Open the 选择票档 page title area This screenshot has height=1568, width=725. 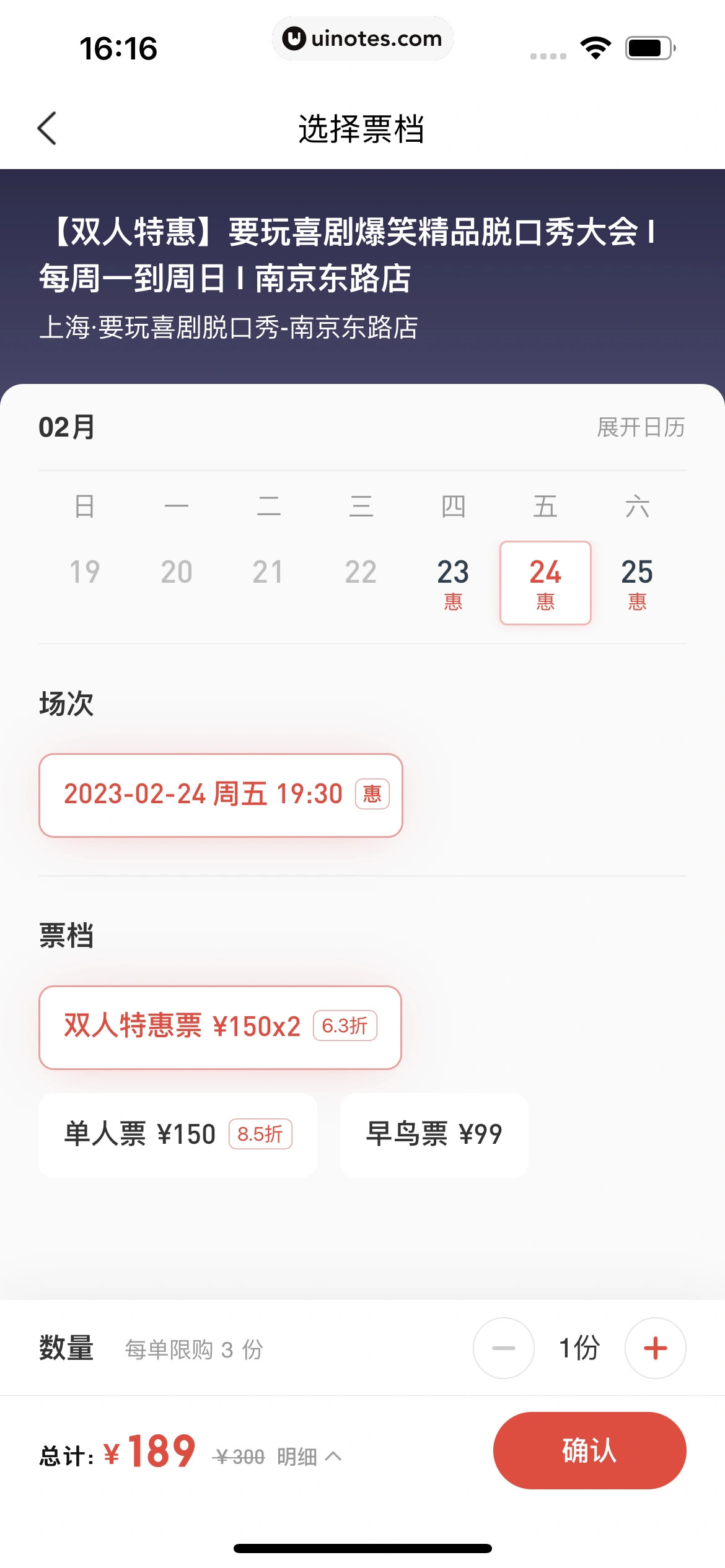pos(362,128)
